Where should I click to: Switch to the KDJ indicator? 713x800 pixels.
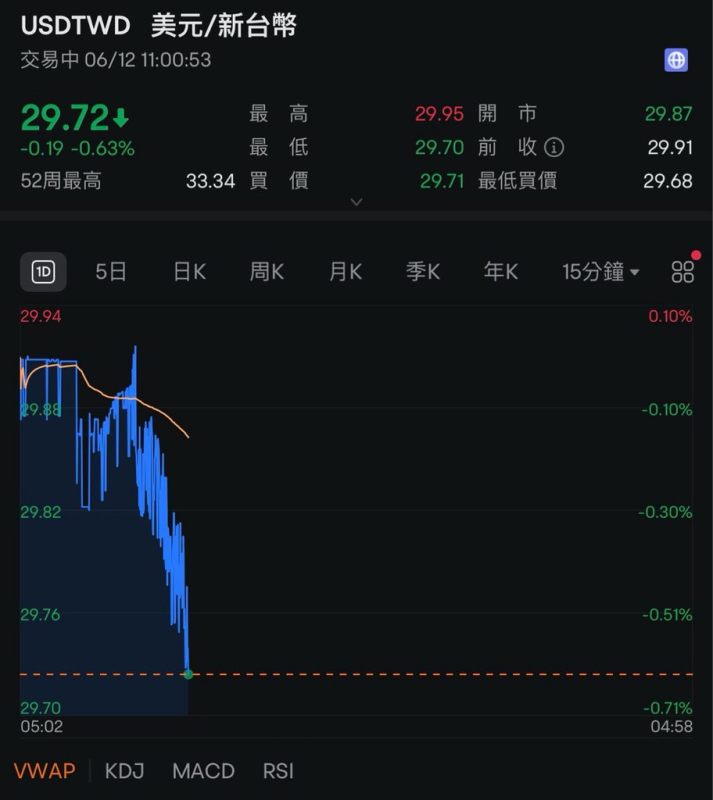(125, 771)
